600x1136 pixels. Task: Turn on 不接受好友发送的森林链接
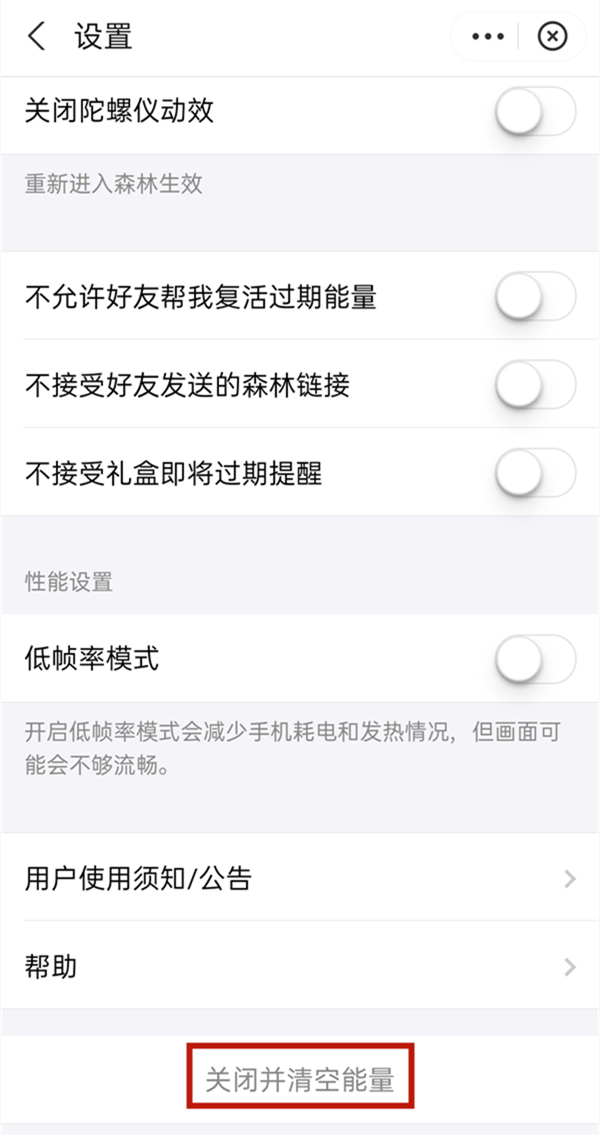[535, 385]
